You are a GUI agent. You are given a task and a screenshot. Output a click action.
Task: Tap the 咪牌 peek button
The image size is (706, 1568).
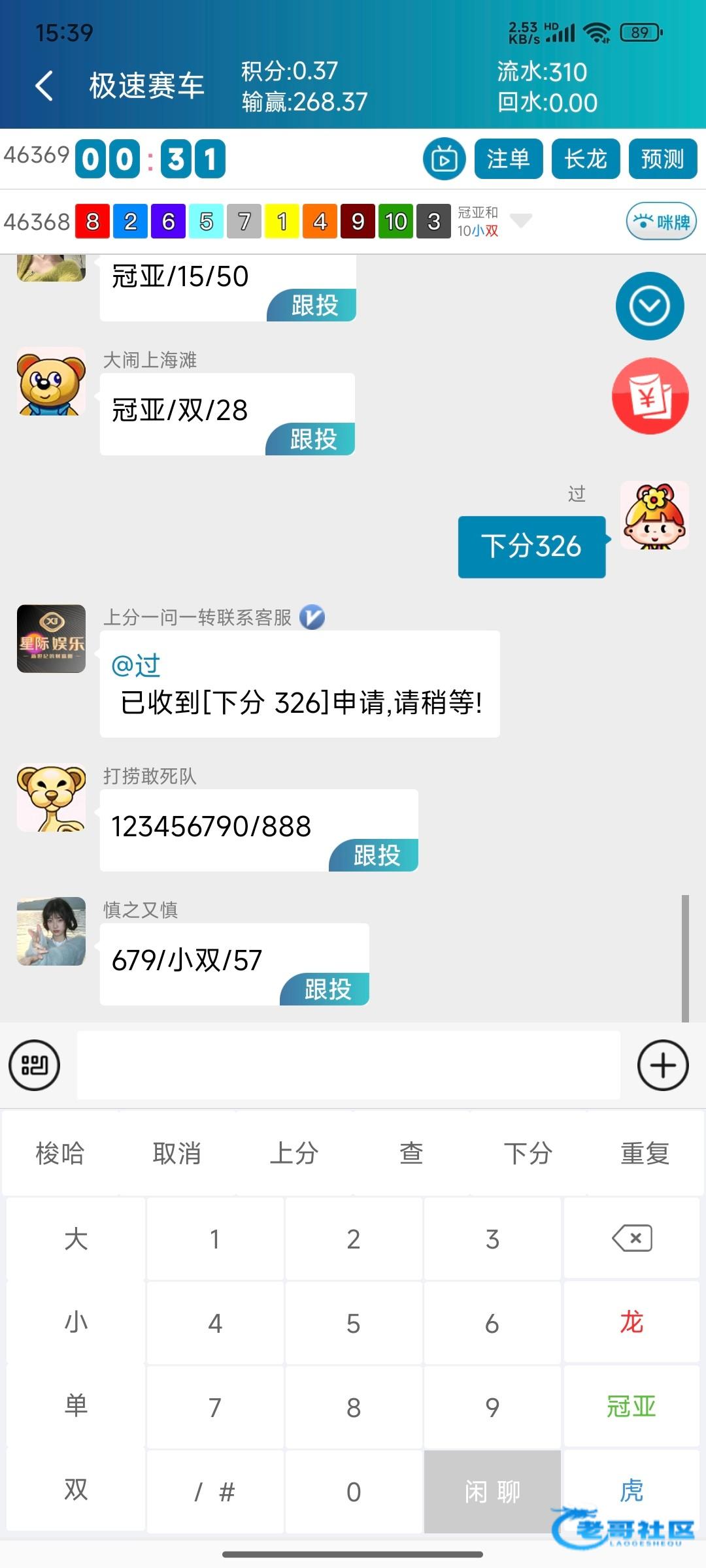click(661, 221)
